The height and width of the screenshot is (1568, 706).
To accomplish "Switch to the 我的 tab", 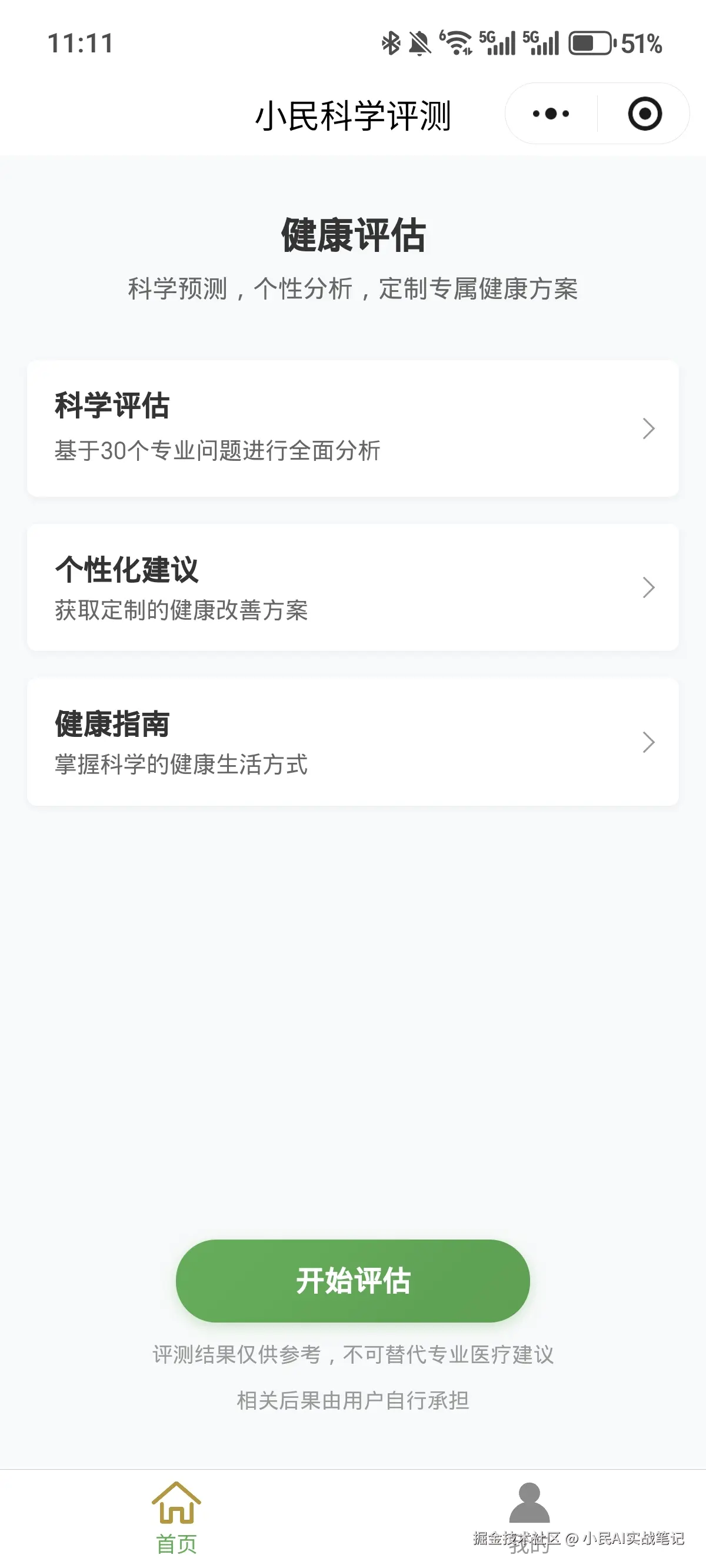I will coord(529,1517).
